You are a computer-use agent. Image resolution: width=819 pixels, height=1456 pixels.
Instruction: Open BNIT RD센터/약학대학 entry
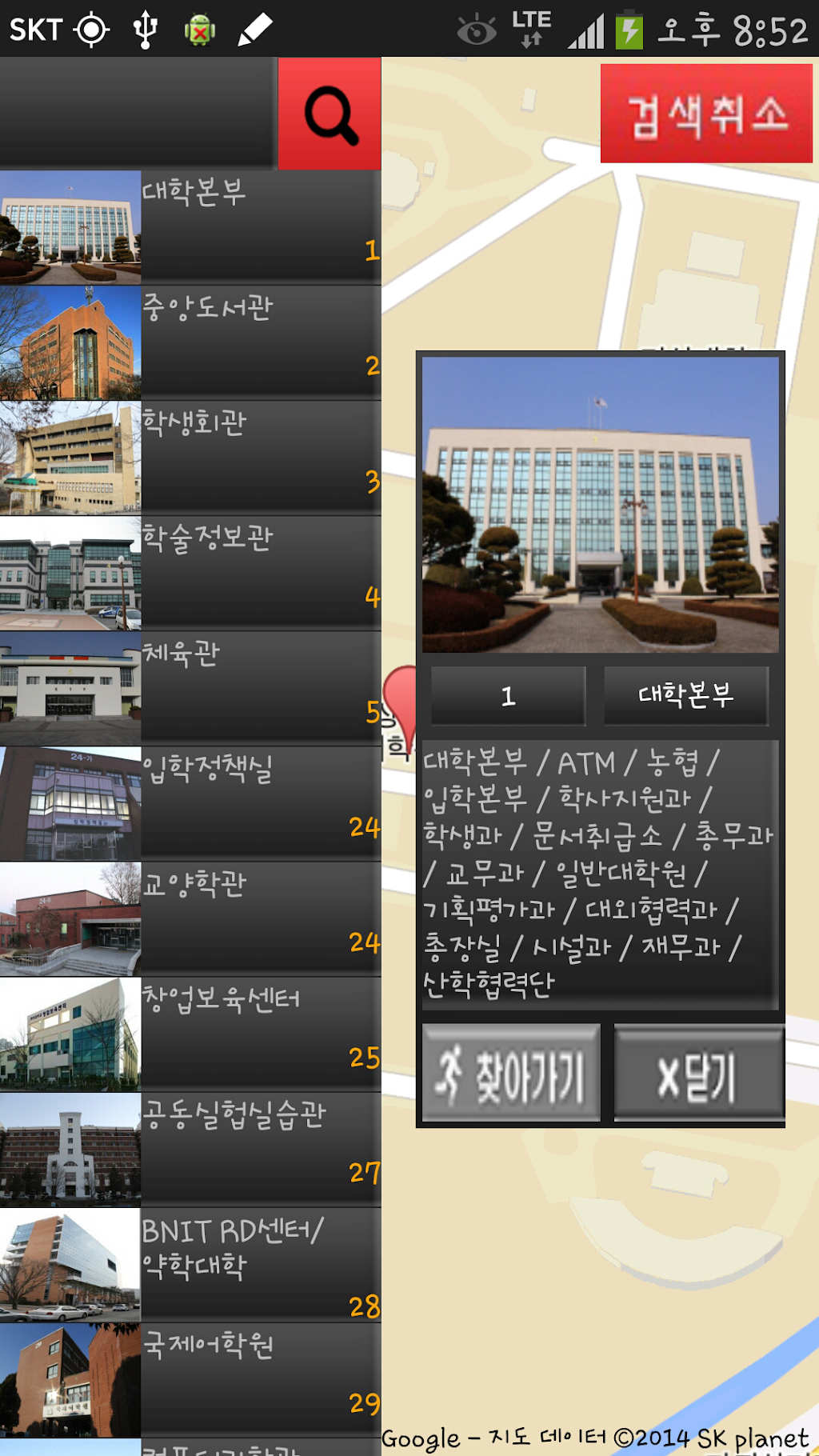[x=190, y=1264]
